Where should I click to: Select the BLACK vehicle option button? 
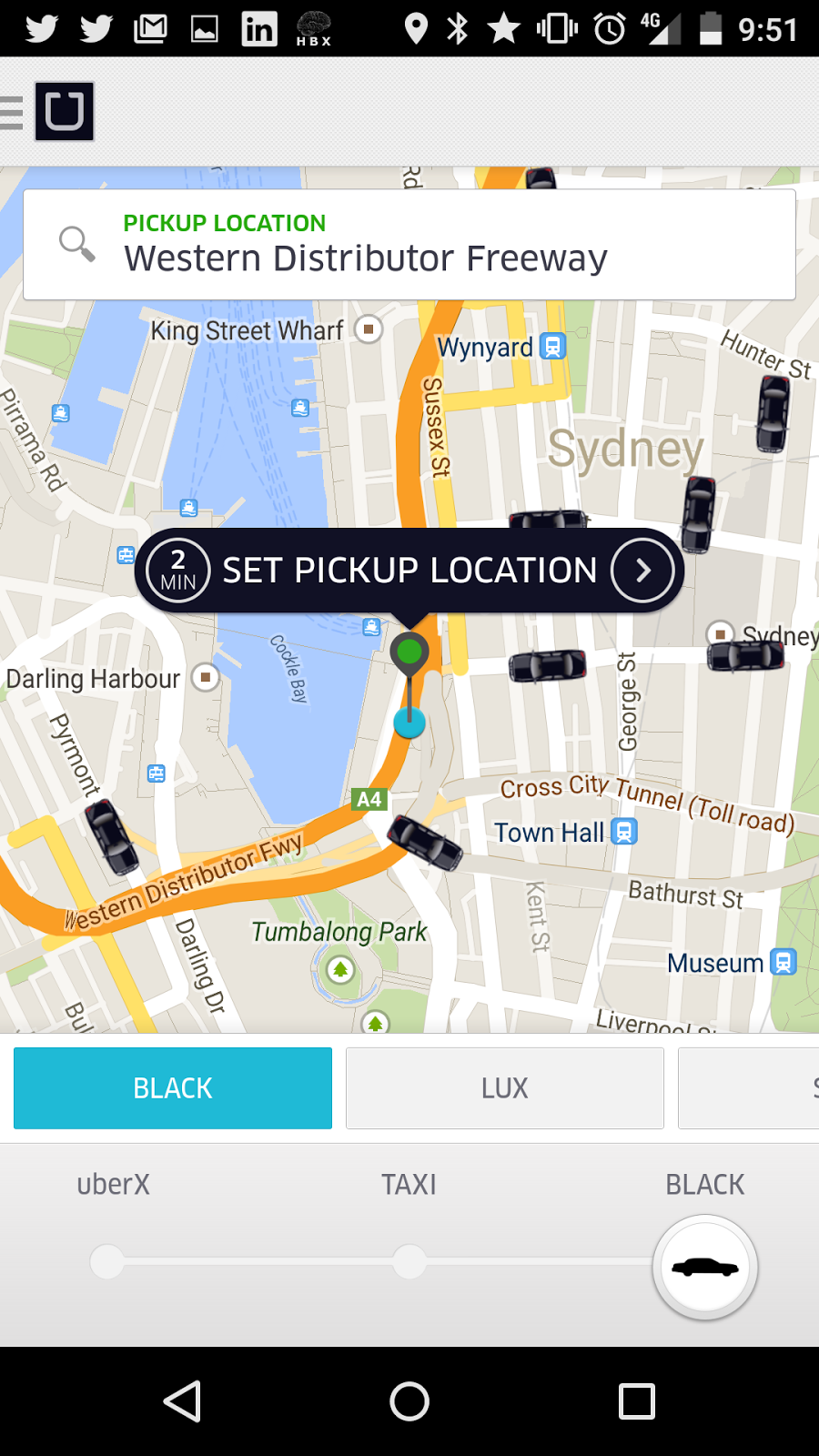173,1088
